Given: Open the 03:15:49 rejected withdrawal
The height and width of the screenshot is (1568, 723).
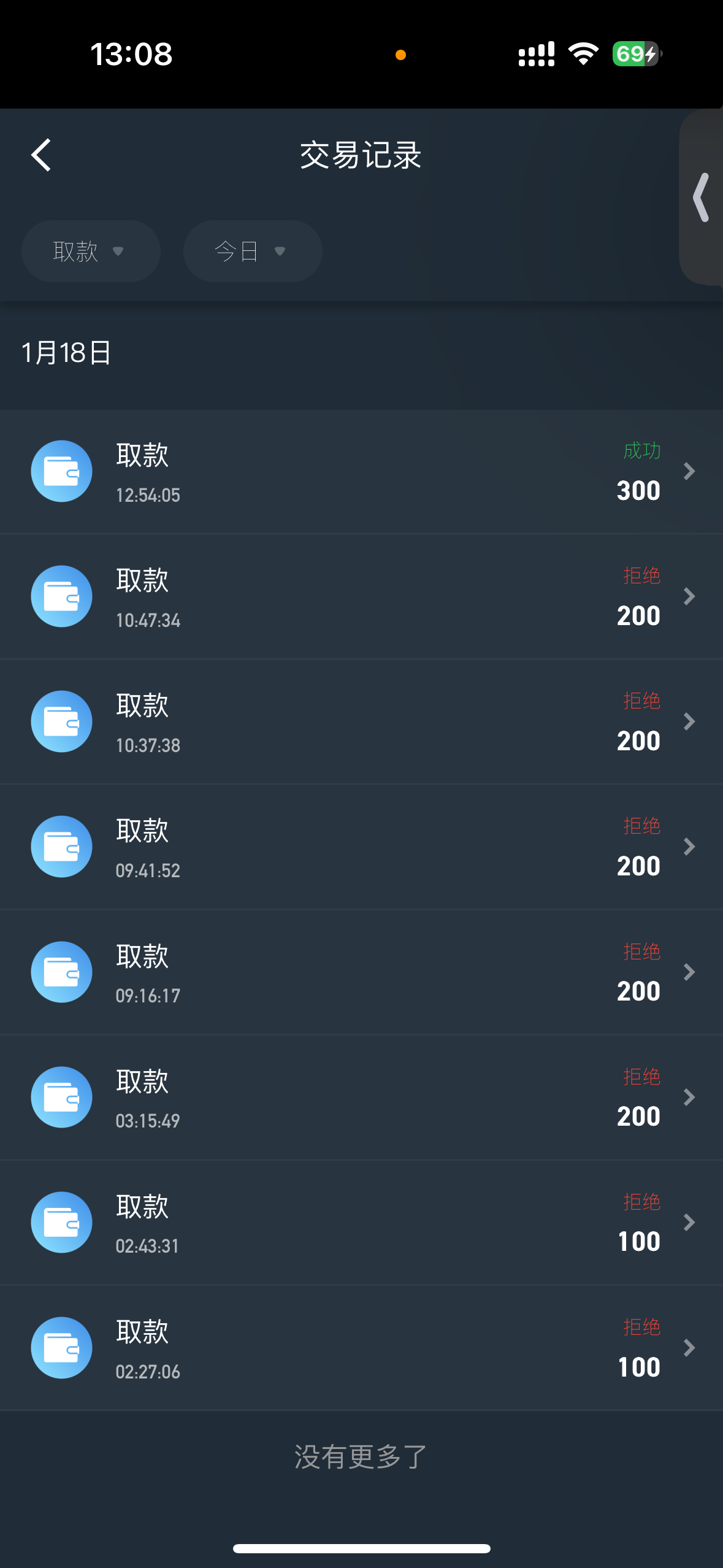Looking at the screenshot, I should click(x=361, y=1097).
